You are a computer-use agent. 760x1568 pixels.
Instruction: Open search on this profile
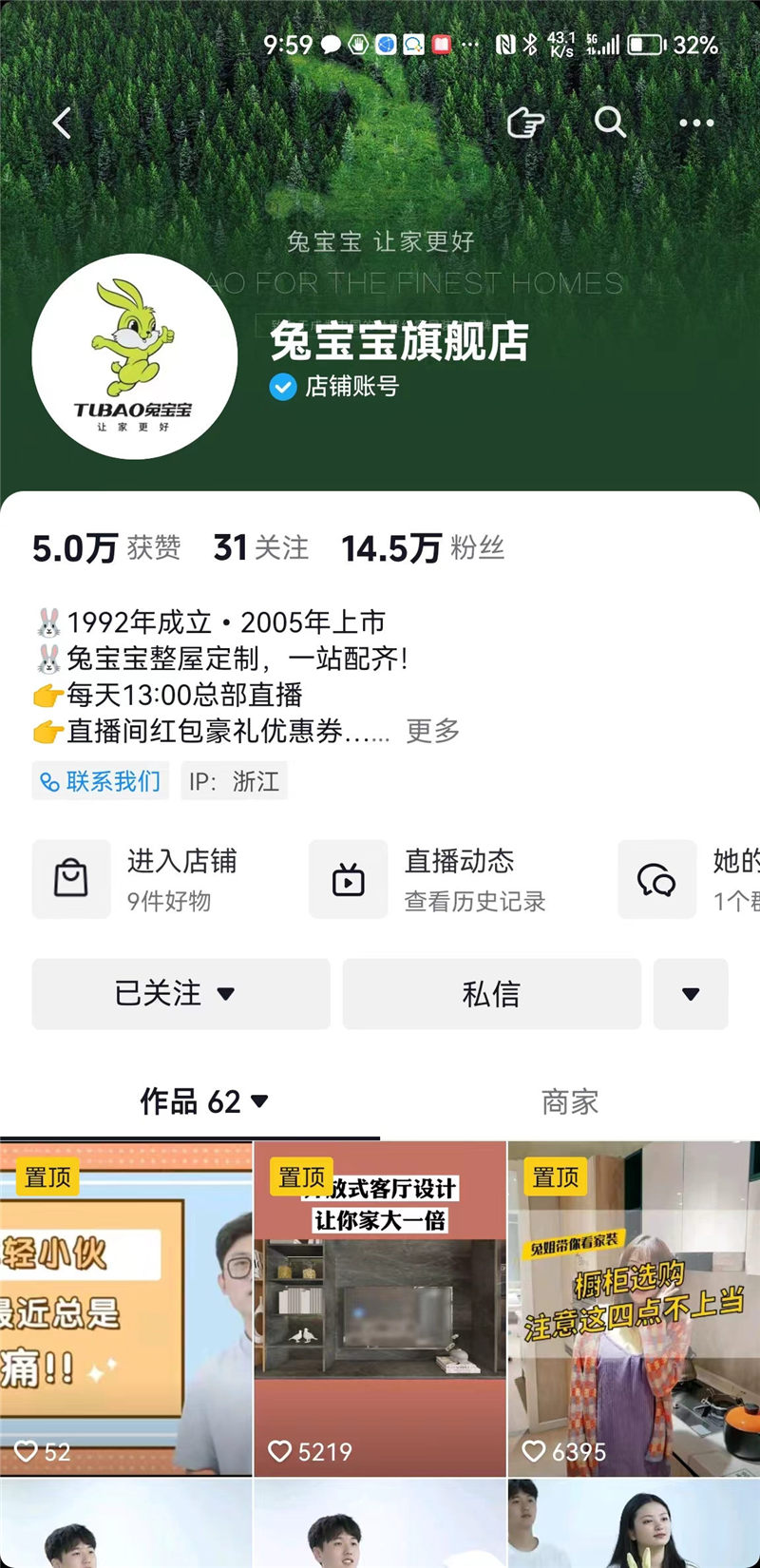pyautogui.click(x=610, y=123)
